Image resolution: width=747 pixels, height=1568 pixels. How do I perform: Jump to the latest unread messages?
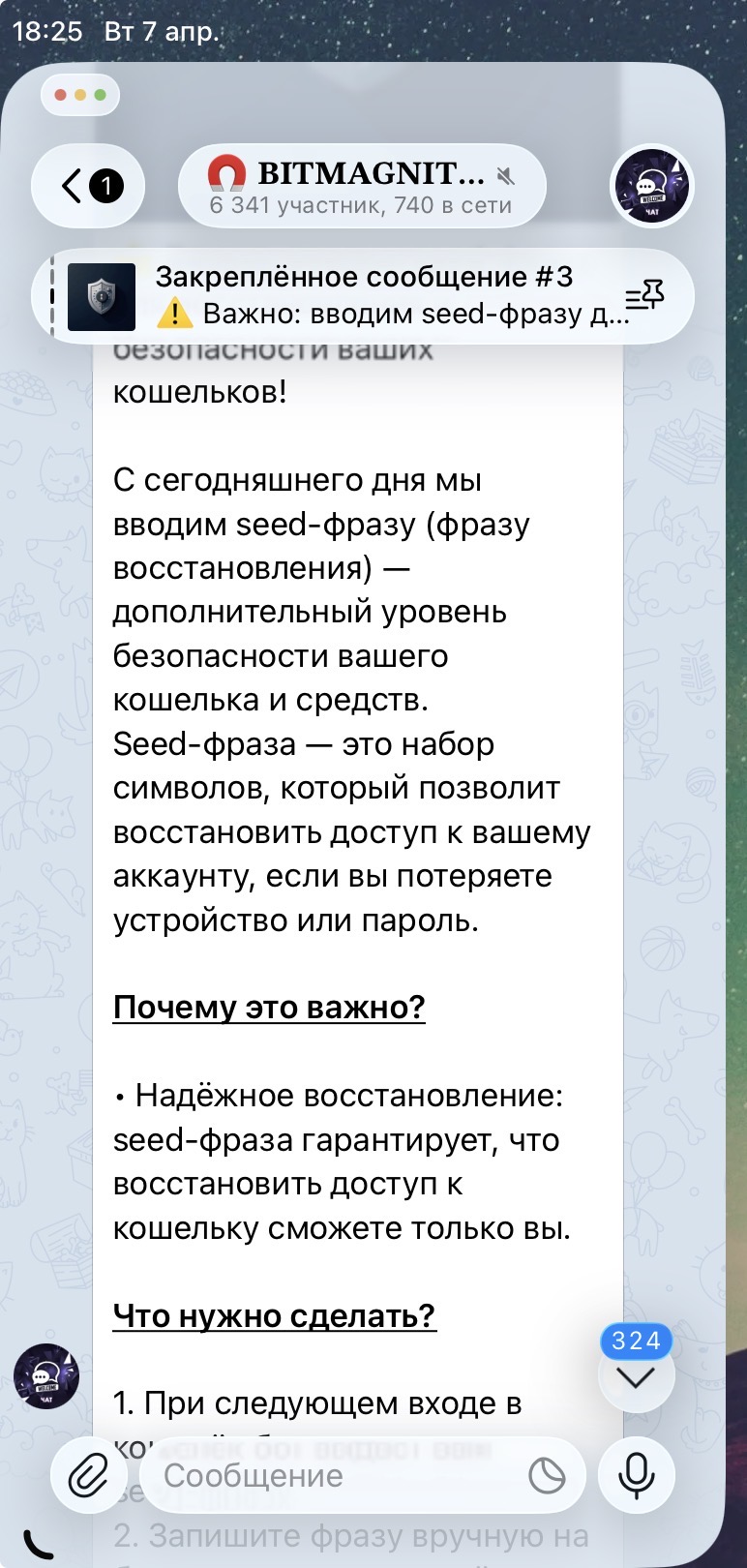click(636, 1375)
